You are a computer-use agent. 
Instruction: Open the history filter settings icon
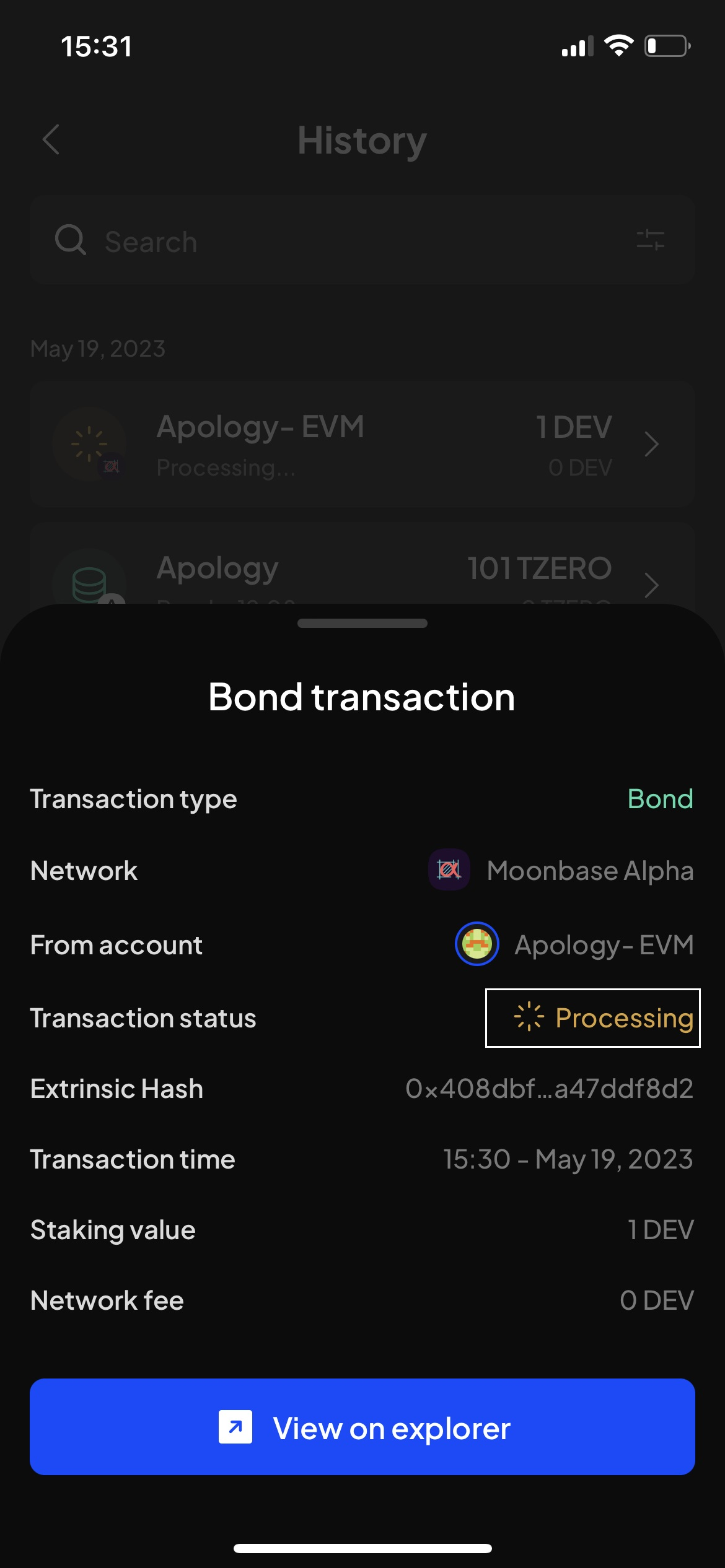pos(651,240)
